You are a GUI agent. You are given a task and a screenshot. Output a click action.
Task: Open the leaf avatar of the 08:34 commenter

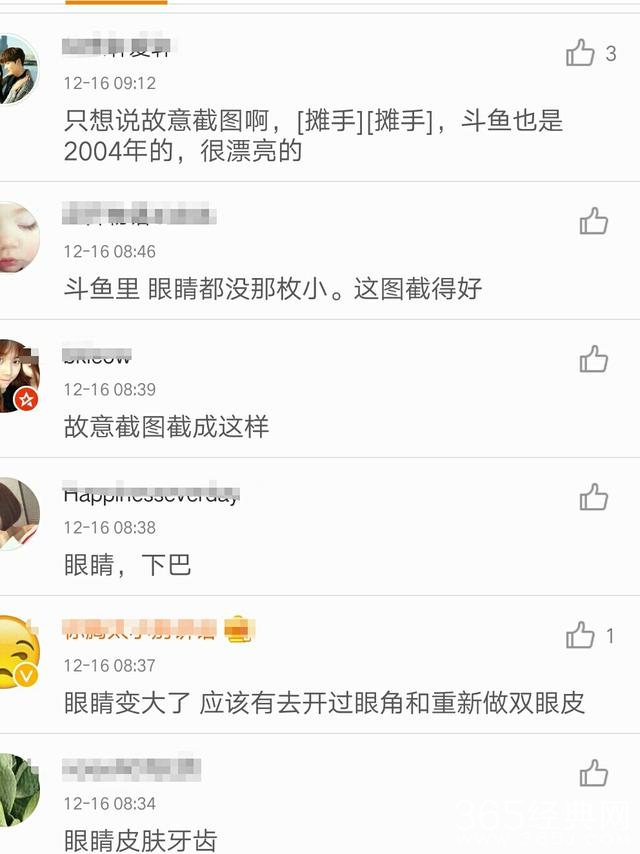[18, 789]
